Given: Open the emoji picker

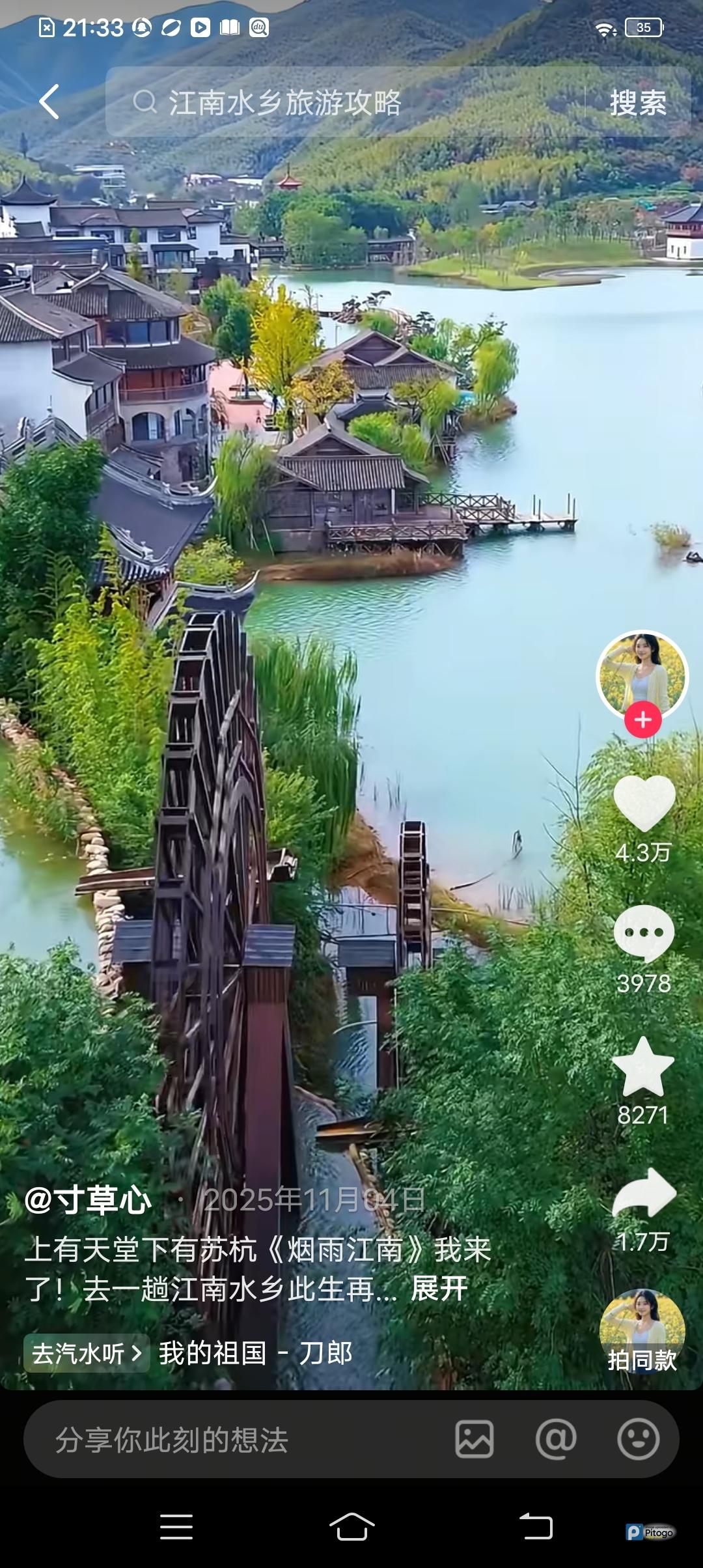Looking at the screenshot, I should point(638,1439).
